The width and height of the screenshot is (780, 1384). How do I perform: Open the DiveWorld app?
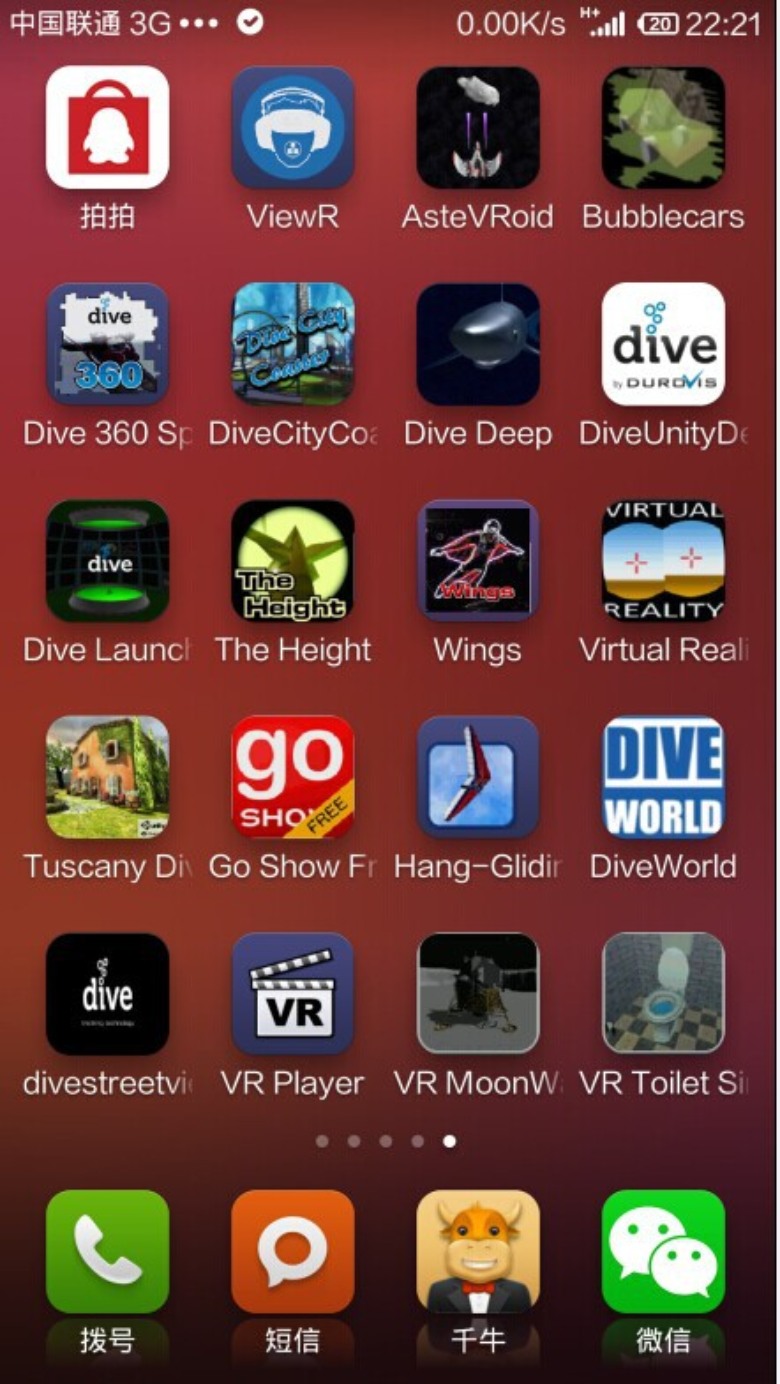point(663,777)
